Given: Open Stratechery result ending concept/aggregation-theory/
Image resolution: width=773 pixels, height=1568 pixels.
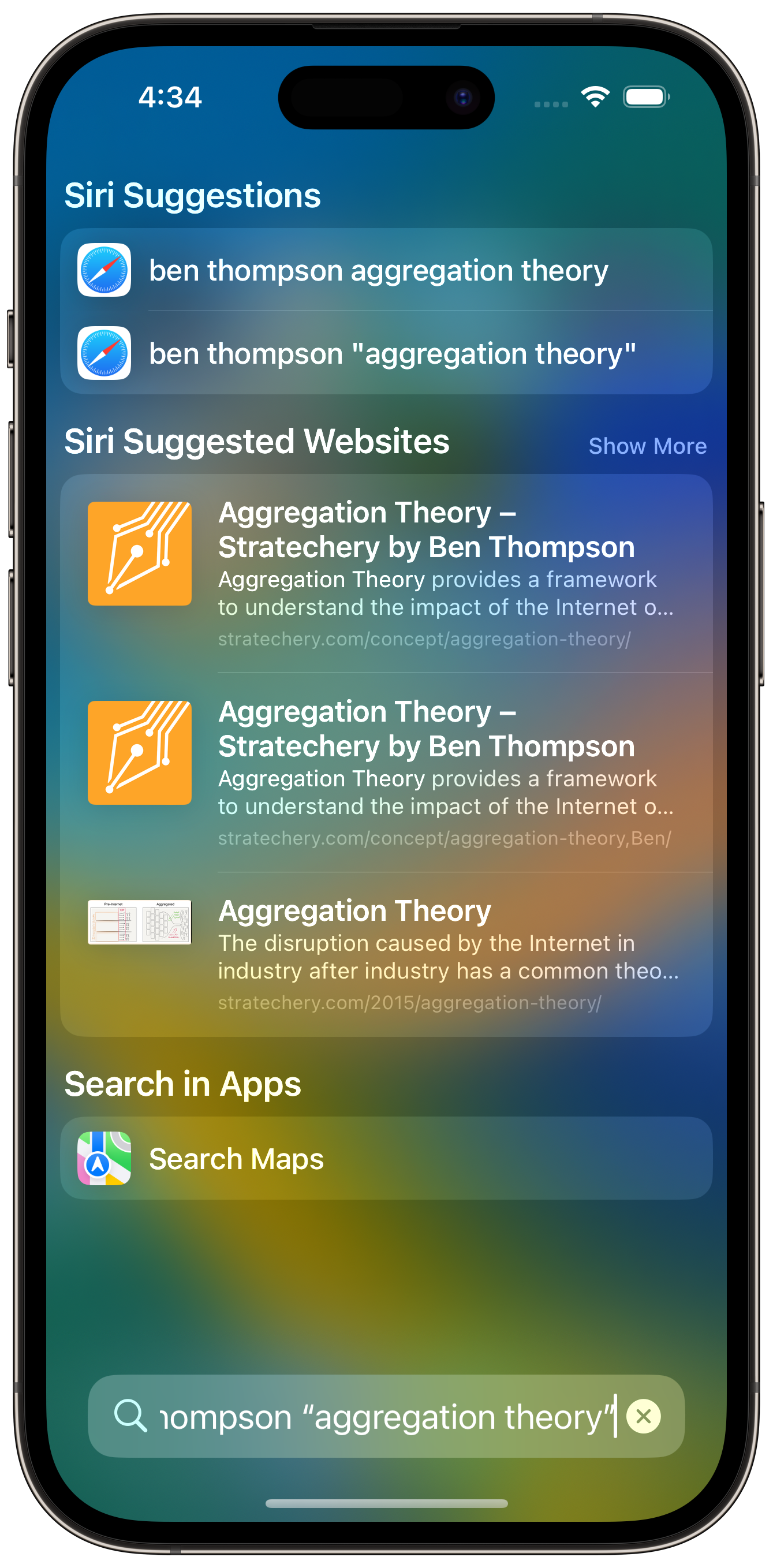Looking at the screenshot, I should pos(426,573).
